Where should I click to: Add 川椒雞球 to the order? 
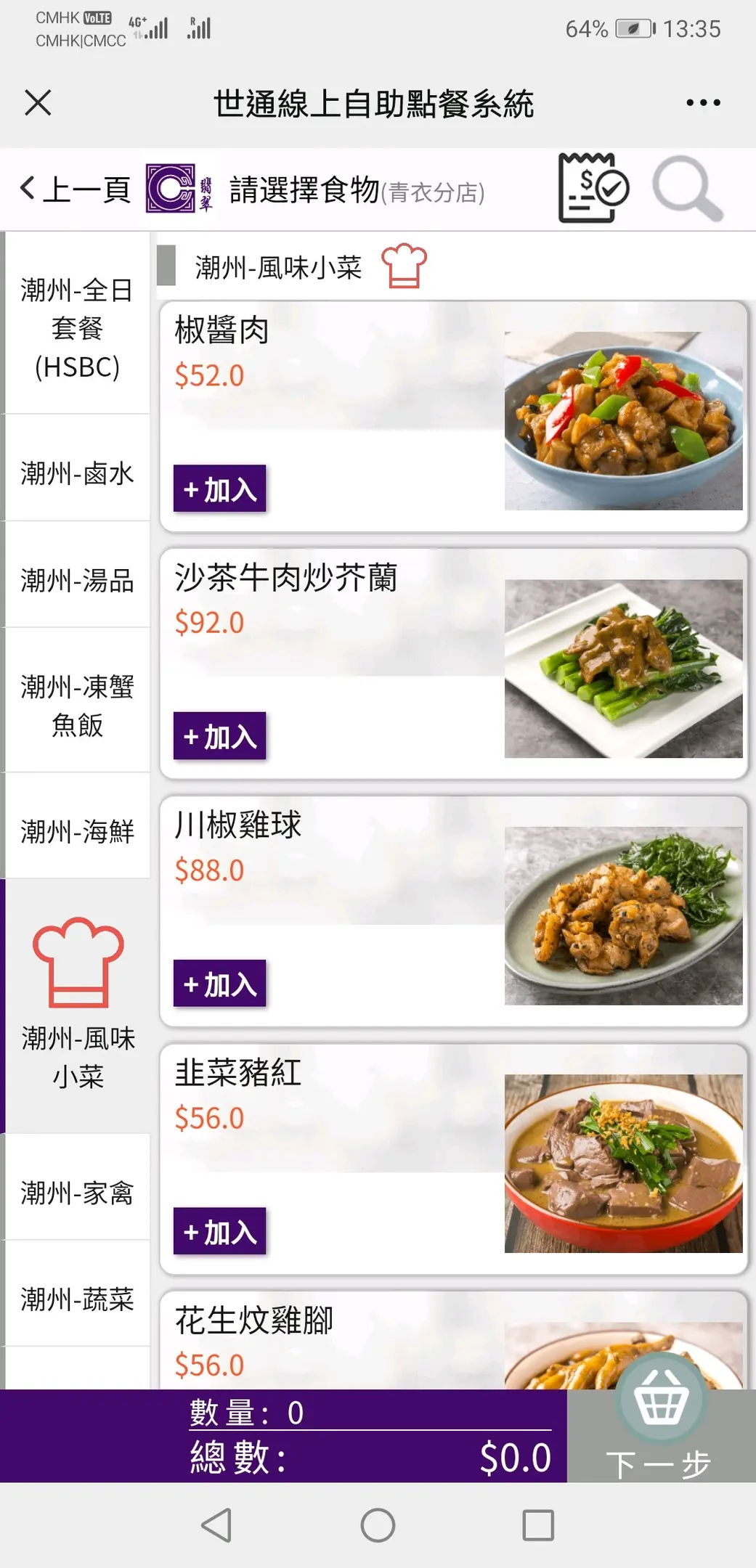tap(219, 984)
